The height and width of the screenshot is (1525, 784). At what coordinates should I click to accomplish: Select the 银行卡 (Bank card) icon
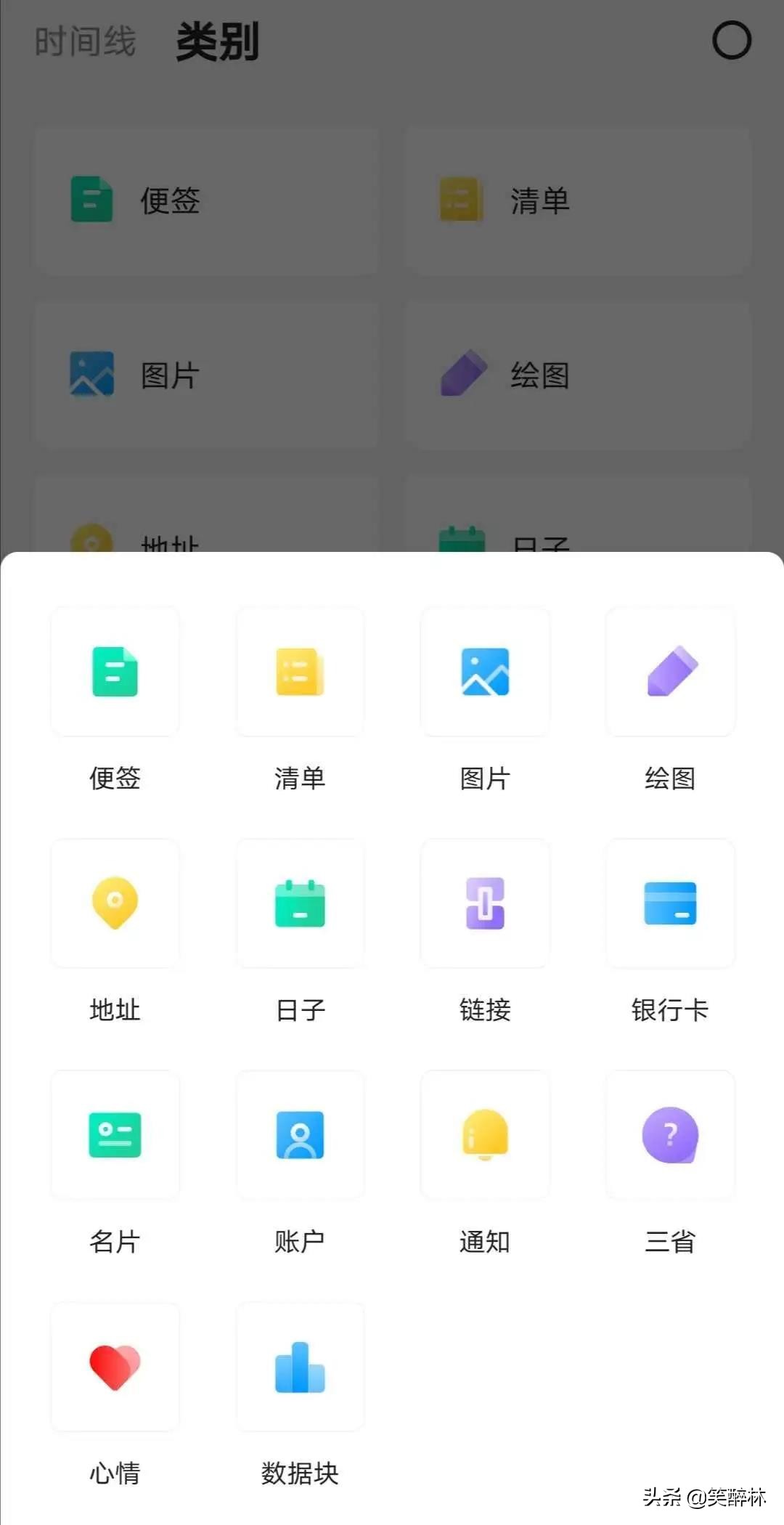tap(670, 903)
